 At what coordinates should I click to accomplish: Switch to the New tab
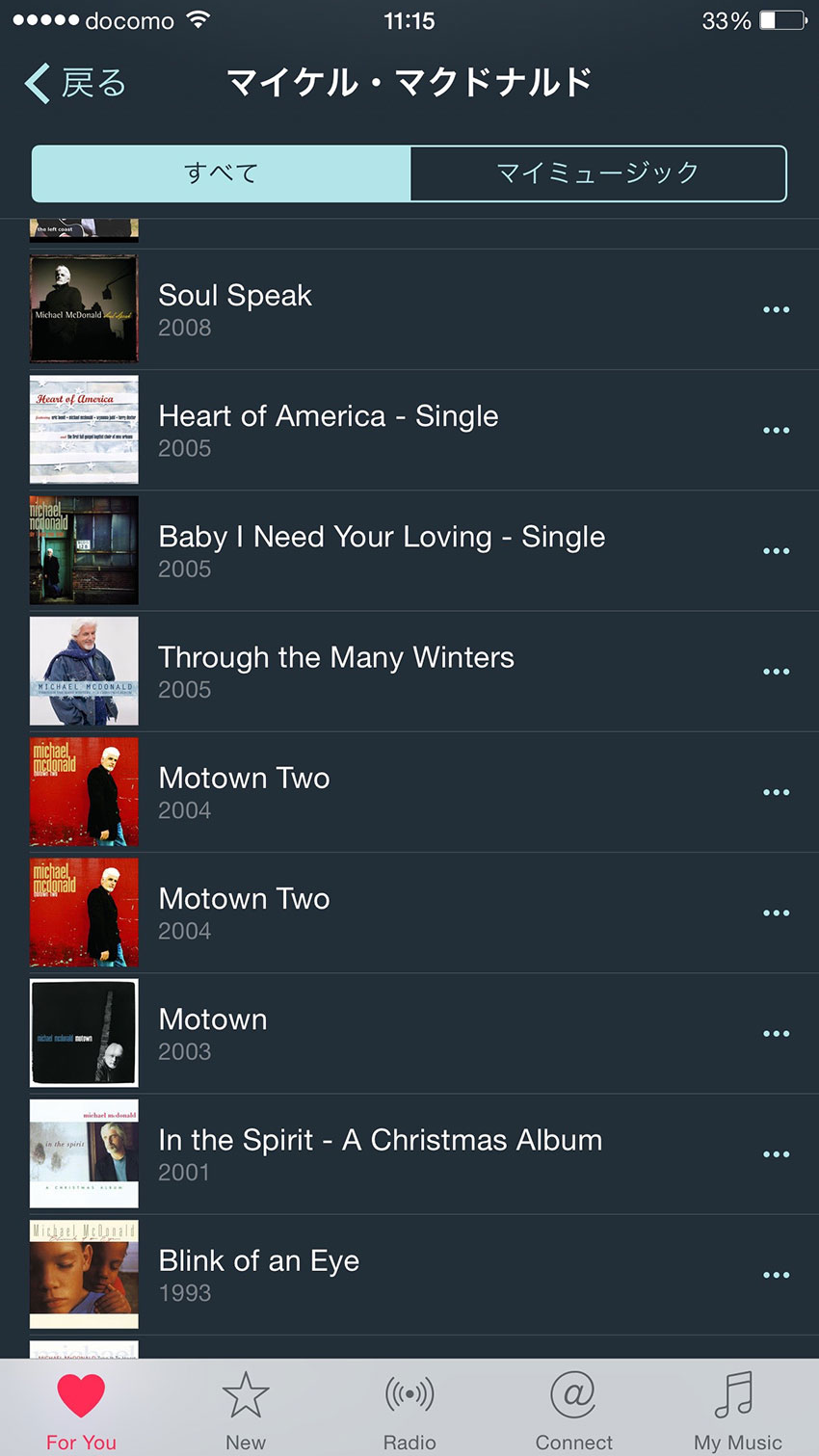tap(246, 1411)
